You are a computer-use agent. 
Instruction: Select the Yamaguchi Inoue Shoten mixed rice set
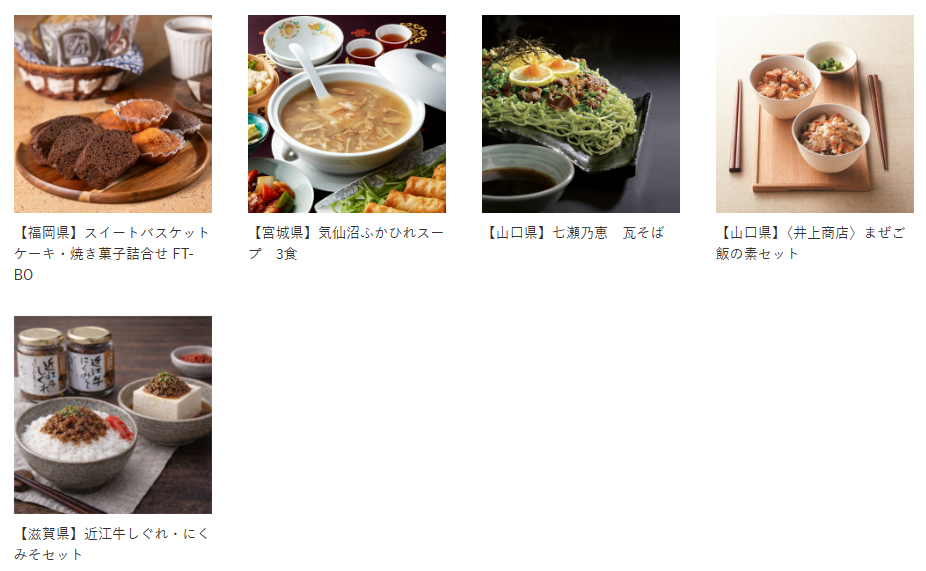pos(815,114)
